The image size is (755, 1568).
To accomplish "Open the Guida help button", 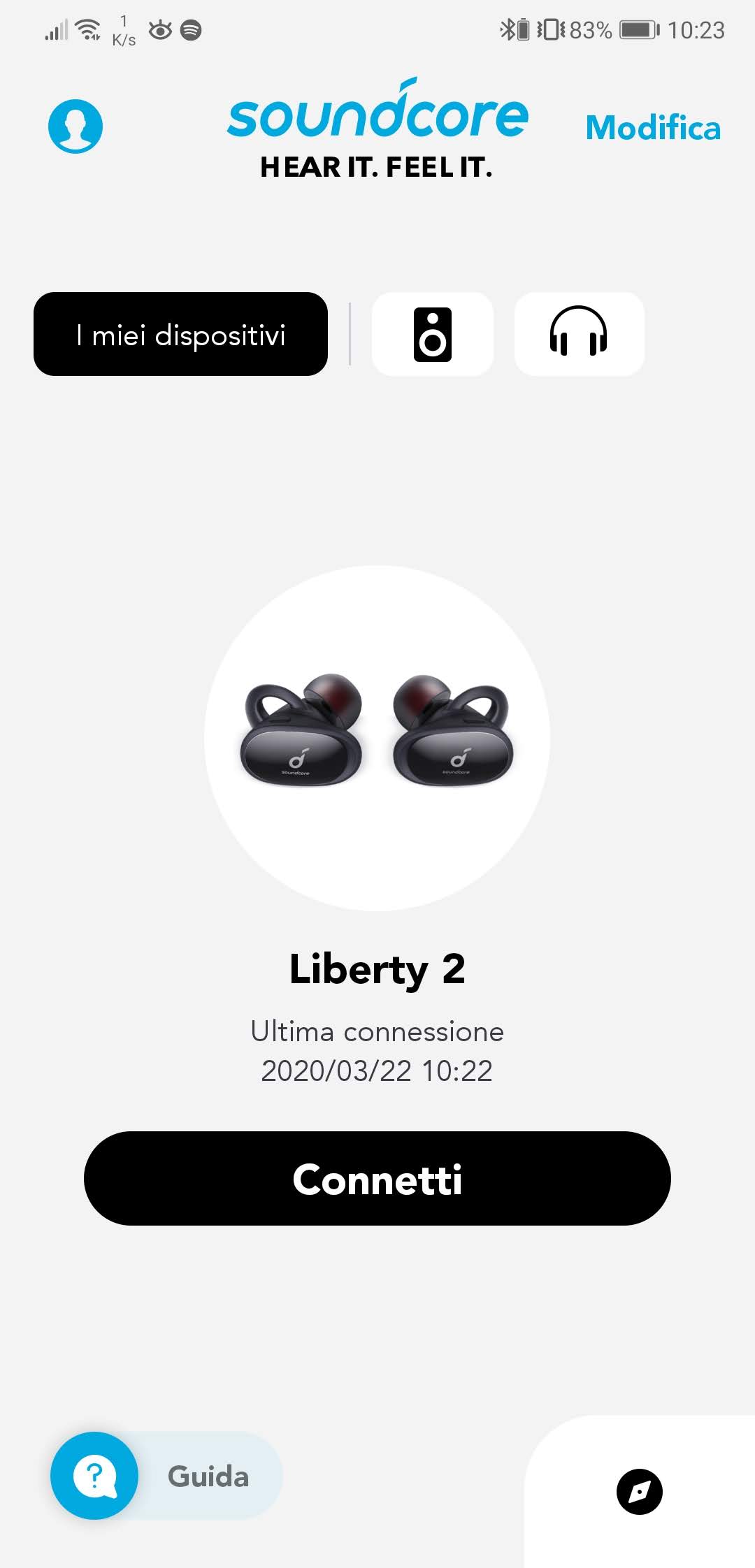I will pyautogui.click(x=166, y=1475).
